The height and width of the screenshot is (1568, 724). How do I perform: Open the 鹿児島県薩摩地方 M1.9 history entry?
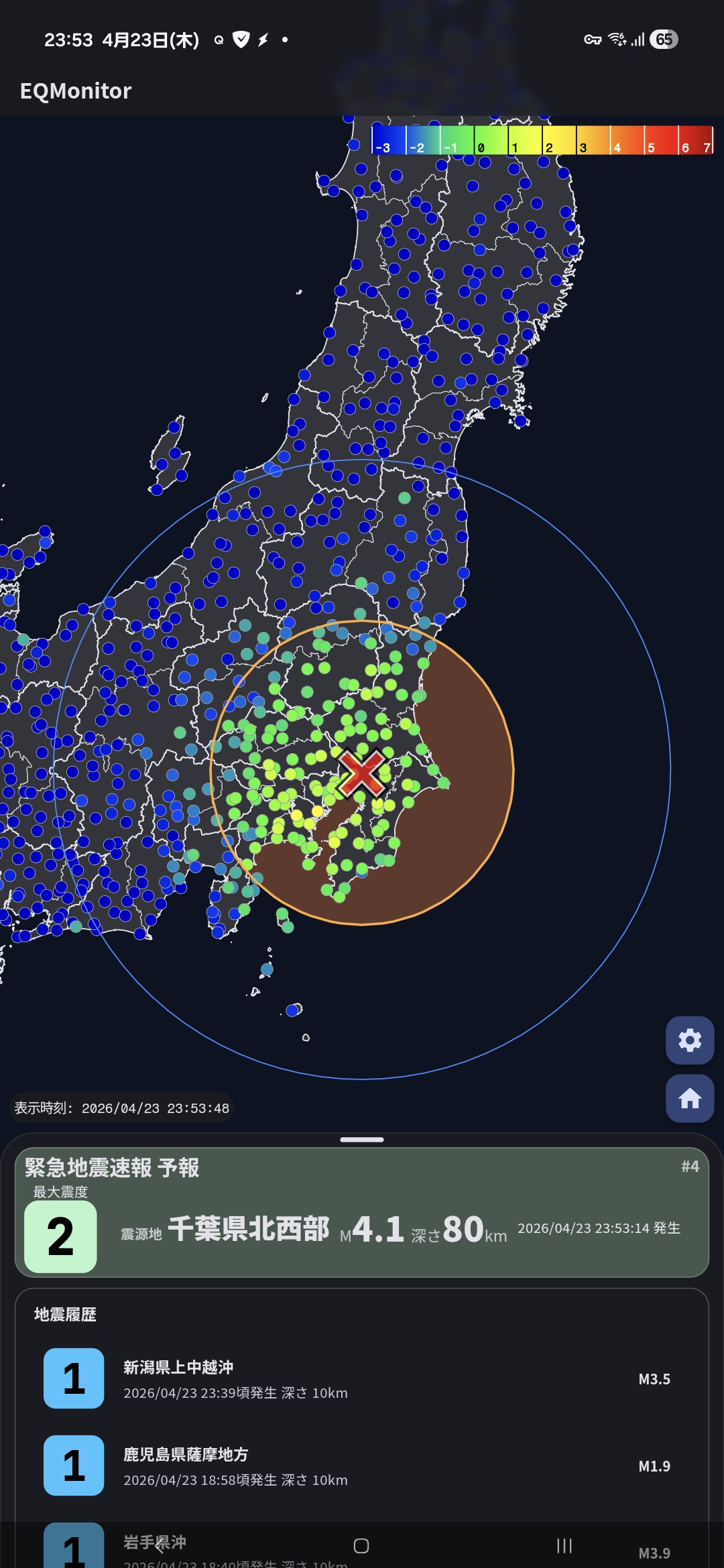[361, 1465]
